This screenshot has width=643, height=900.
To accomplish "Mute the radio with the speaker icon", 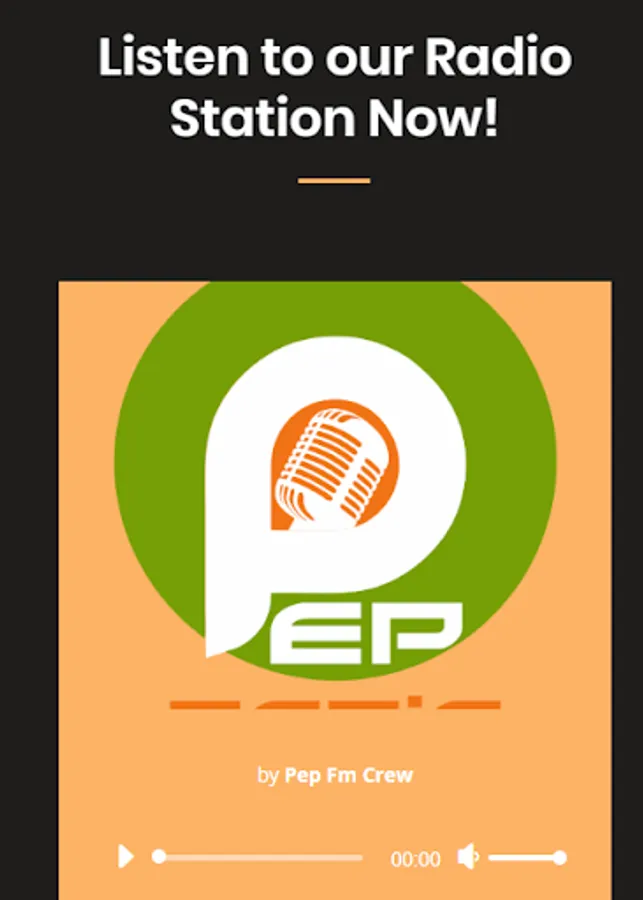I will 468,856.
